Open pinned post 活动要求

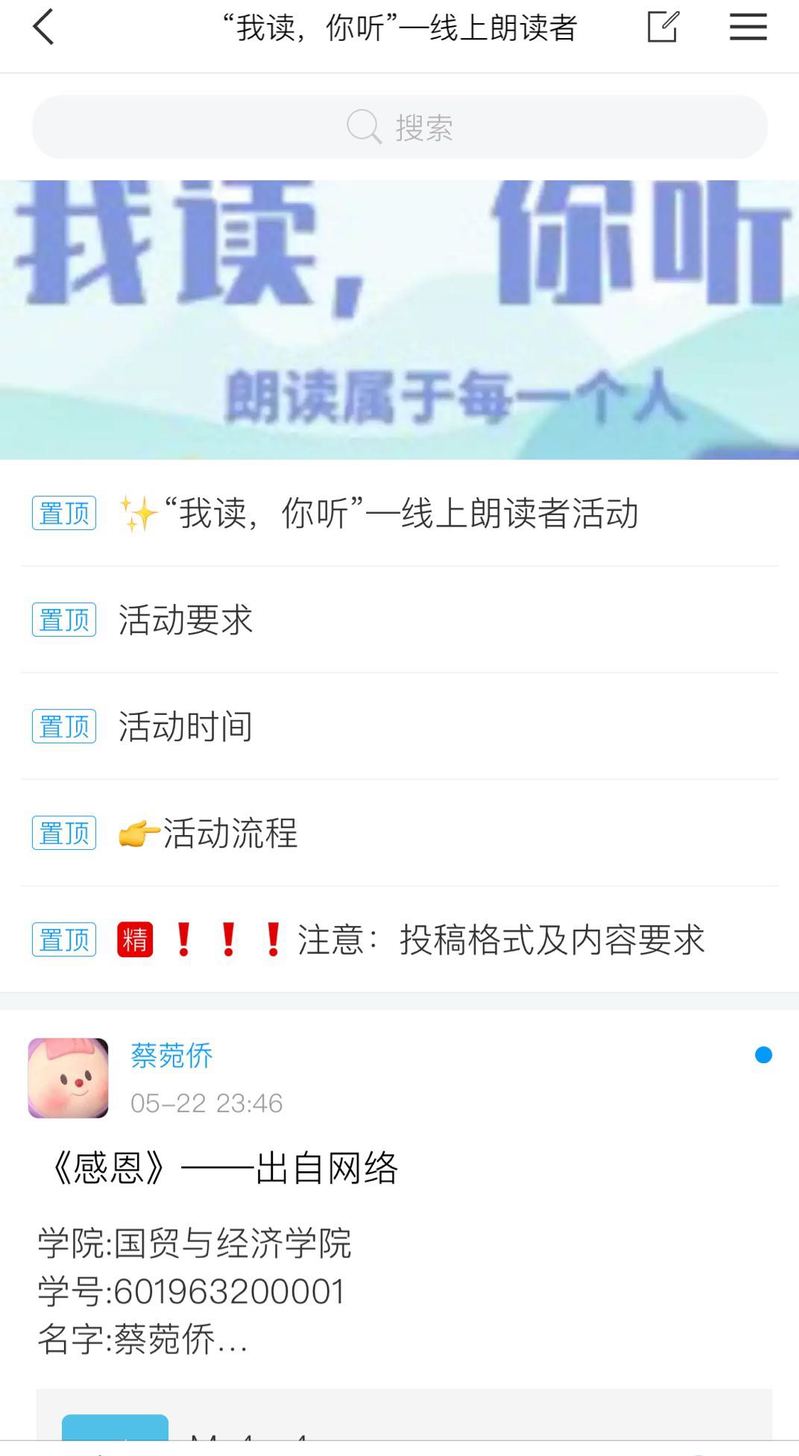pyautogui.click(x=186, y=620)
